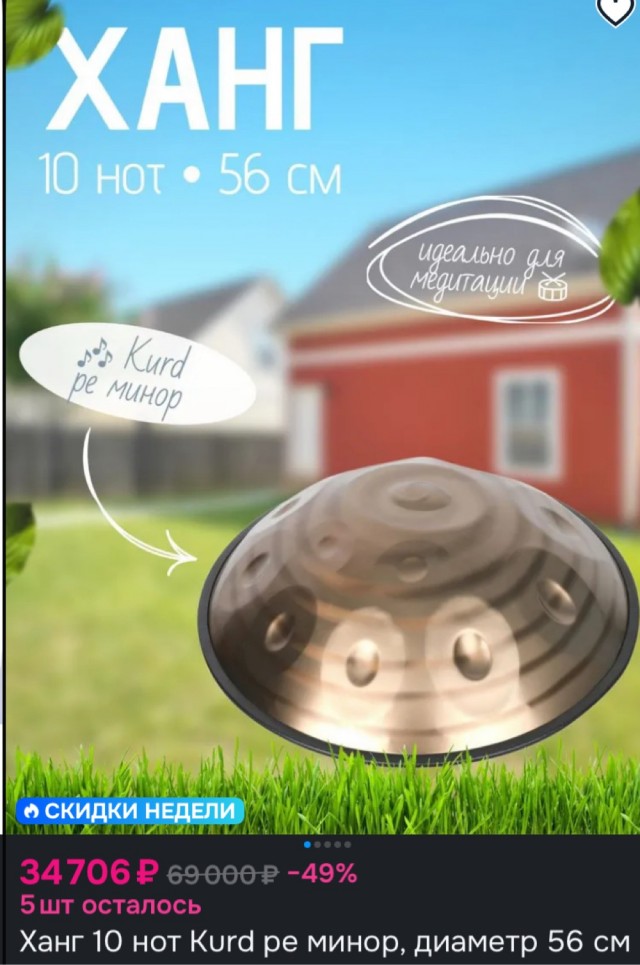This screenshot has width=640, height=965.
Task: Open the Ханг 10 нот Kurd ре минор title
Action: point(325,942)
